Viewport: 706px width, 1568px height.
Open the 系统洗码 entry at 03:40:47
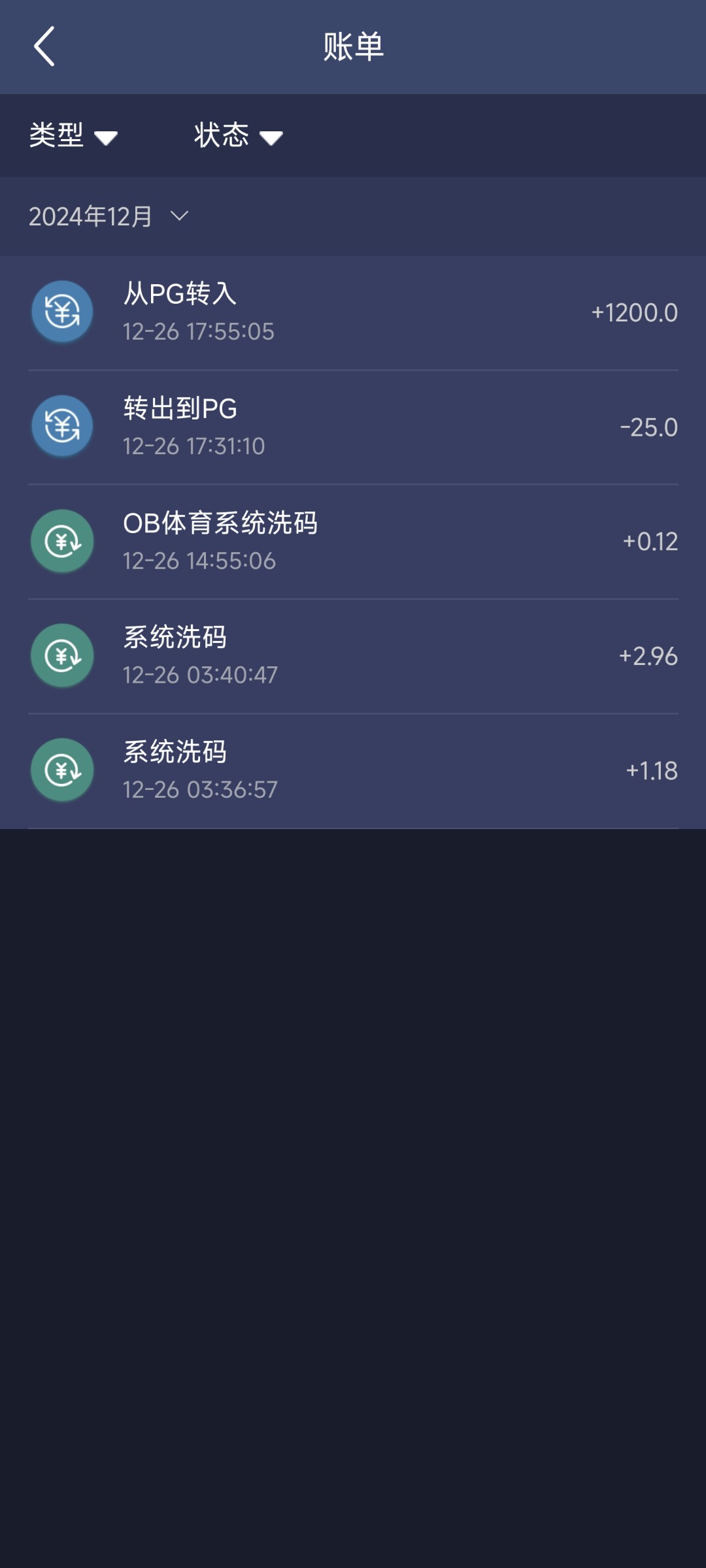pos(353,656)
